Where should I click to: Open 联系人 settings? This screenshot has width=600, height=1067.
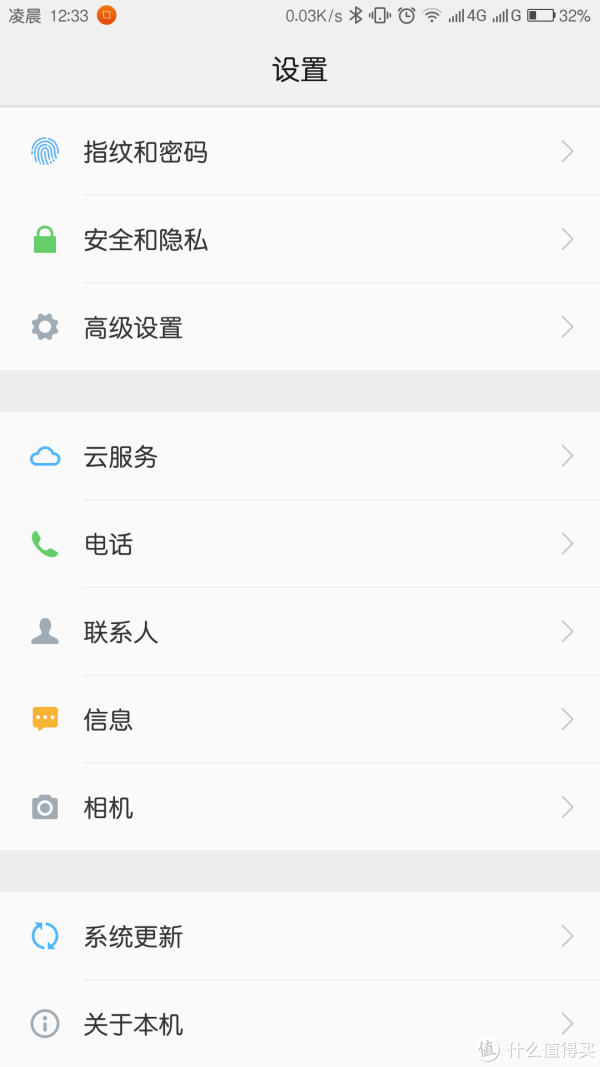[x=300, y=632]
